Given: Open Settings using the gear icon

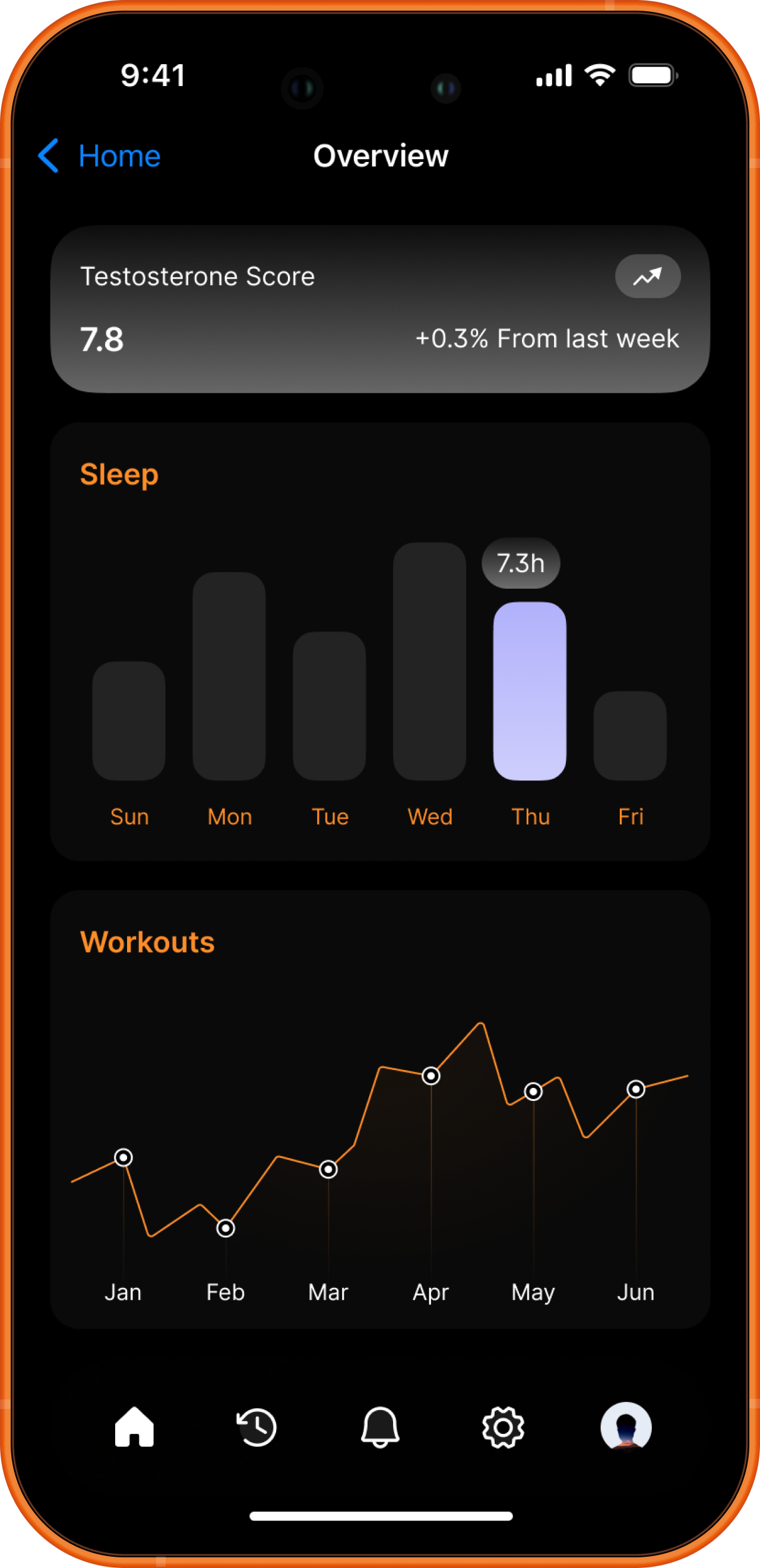Looking at the screenshot, I should pos(503,1427).
